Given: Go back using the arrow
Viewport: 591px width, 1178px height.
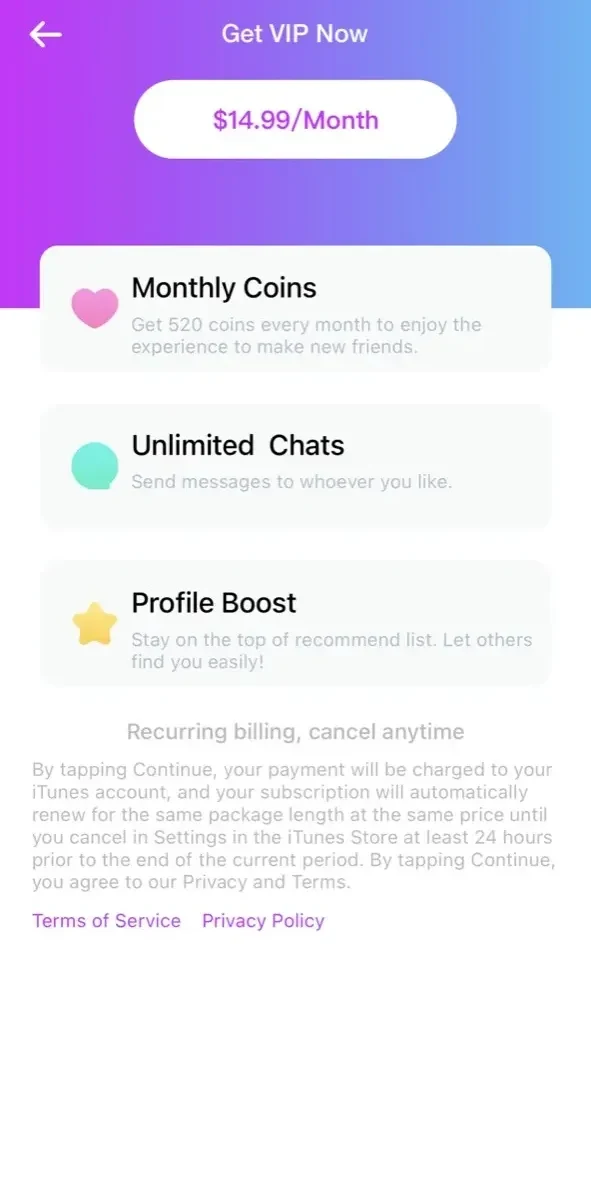Looking at the screenshot, I should [45, 34].
